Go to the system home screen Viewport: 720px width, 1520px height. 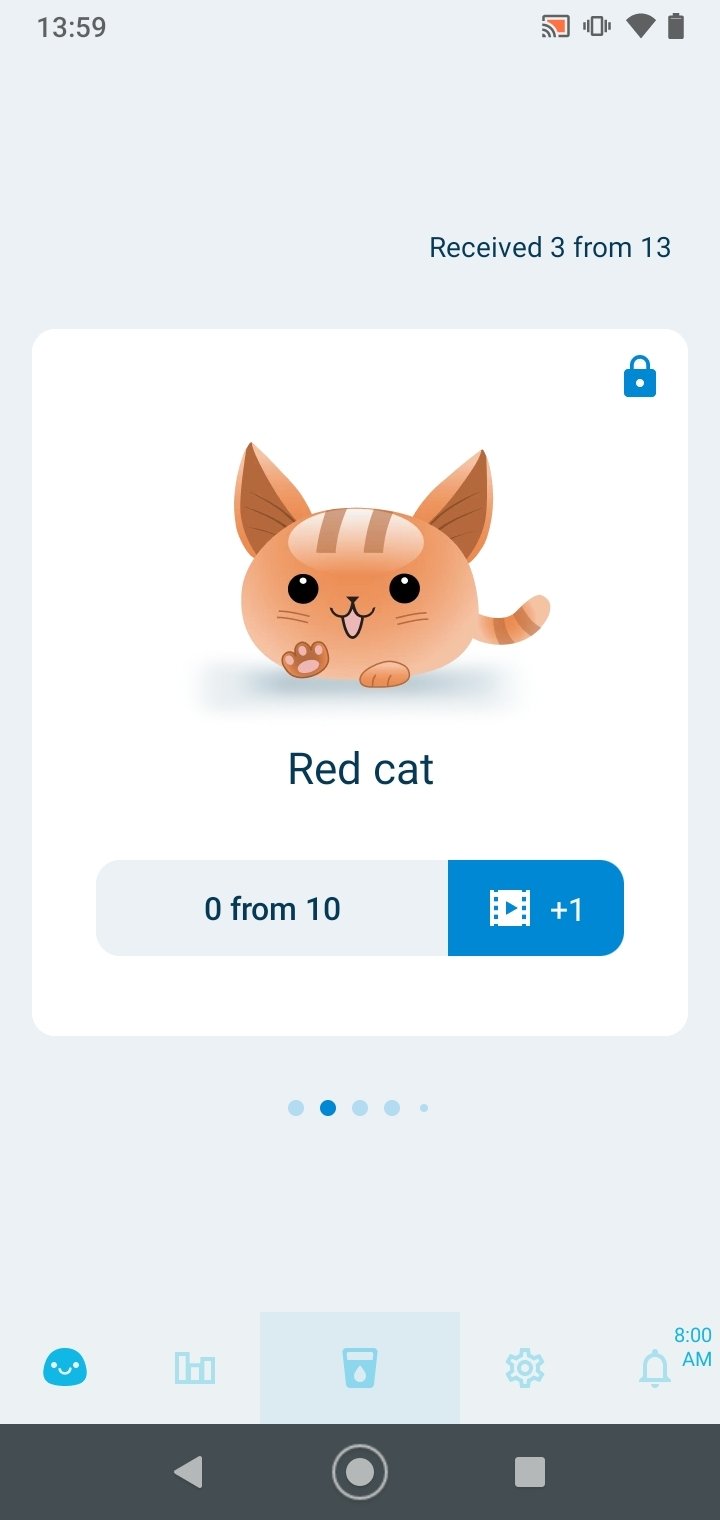coord(360,1472)
